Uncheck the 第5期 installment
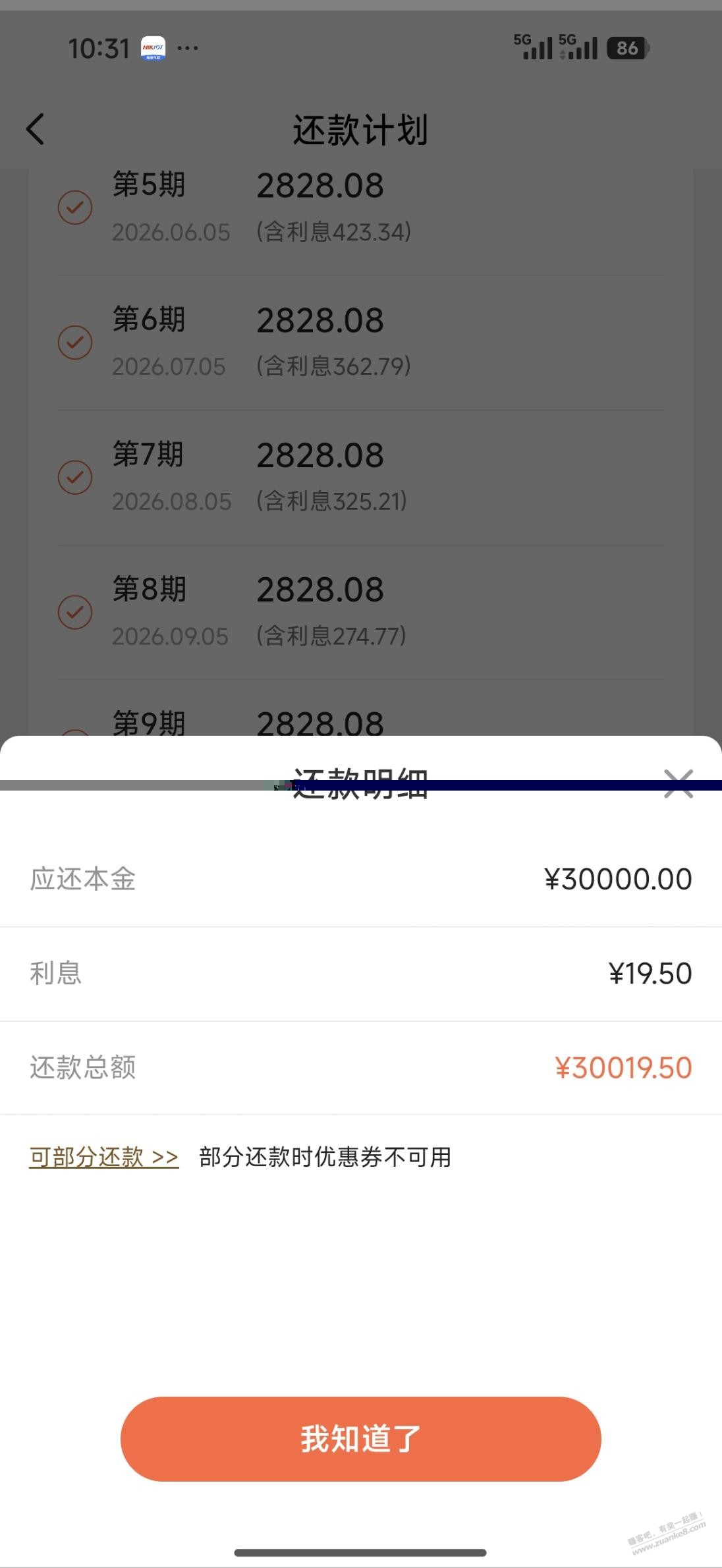The height and width of the screenshot is (1568, 722). pyautogui.click(x=75, y=208)
